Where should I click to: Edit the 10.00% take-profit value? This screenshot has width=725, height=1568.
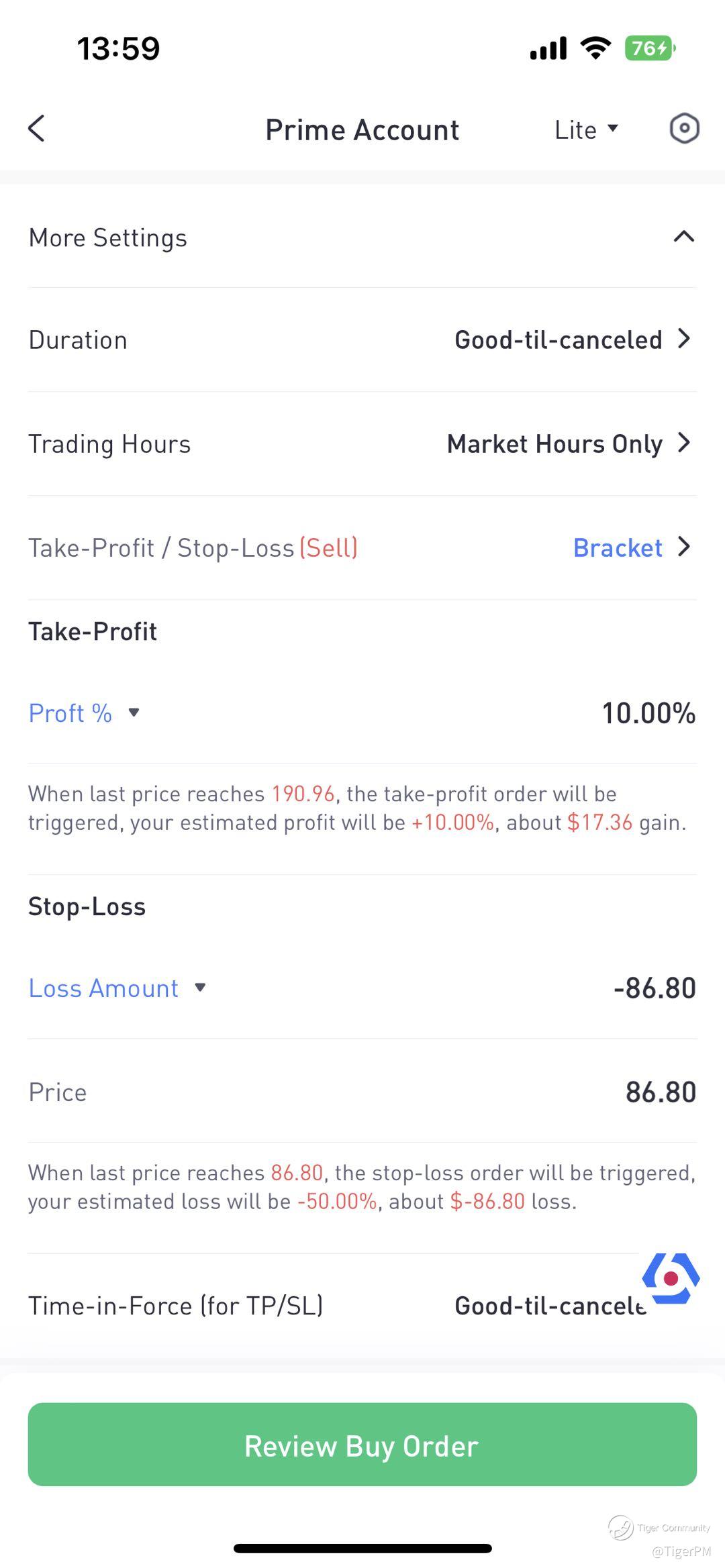coord(648,713)
